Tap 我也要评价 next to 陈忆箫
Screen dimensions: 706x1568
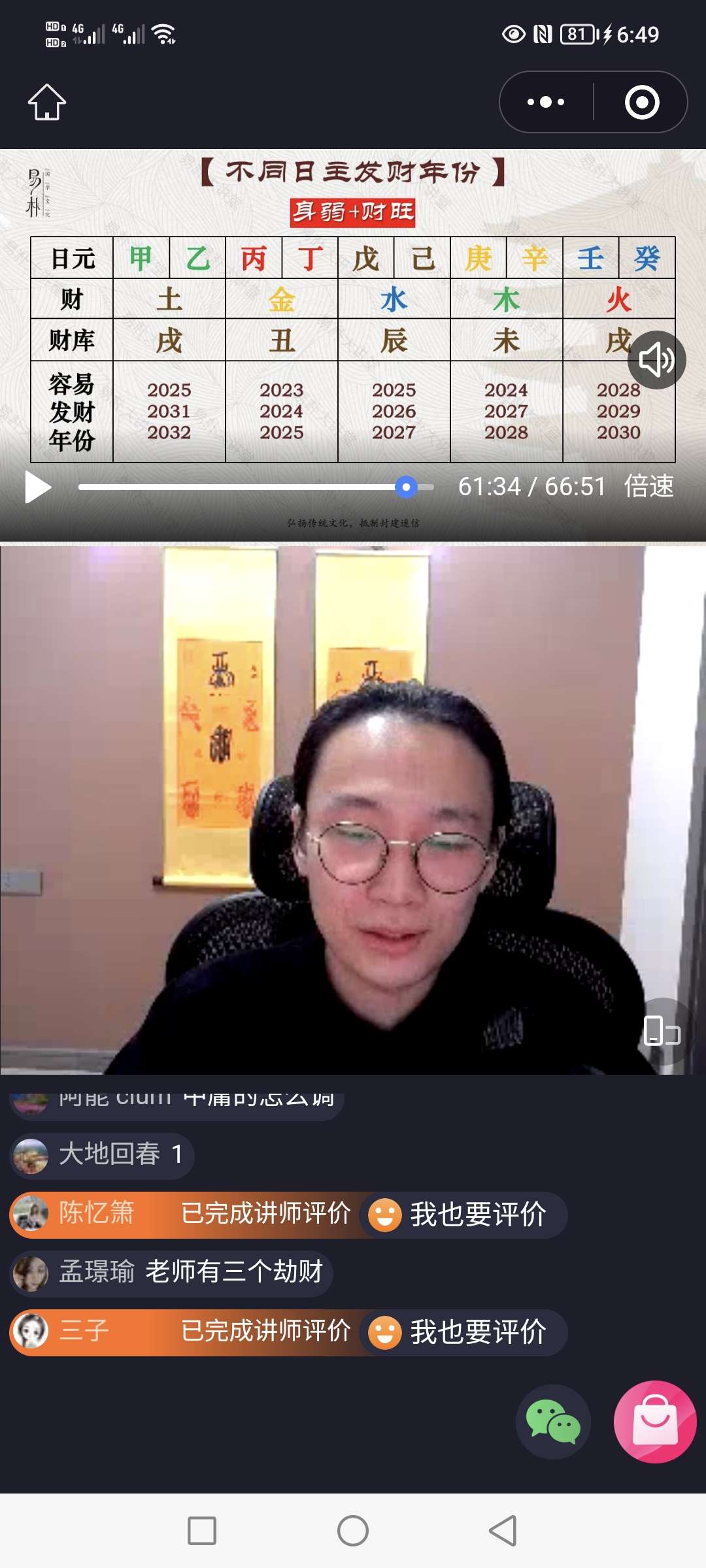[463, 1215]
